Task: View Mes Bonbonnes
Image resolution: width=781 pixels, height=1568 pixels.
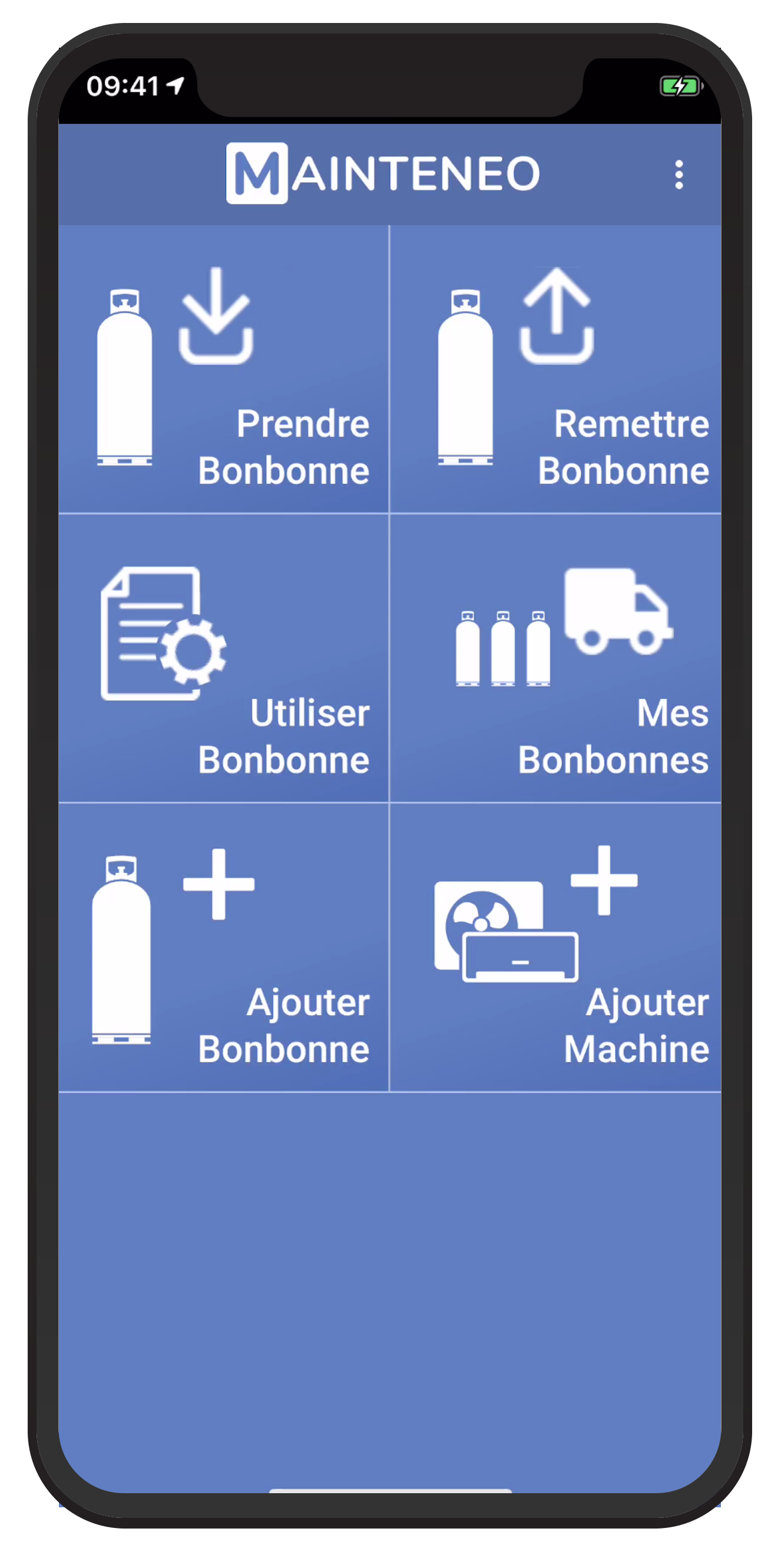Action: coord(555,658)
